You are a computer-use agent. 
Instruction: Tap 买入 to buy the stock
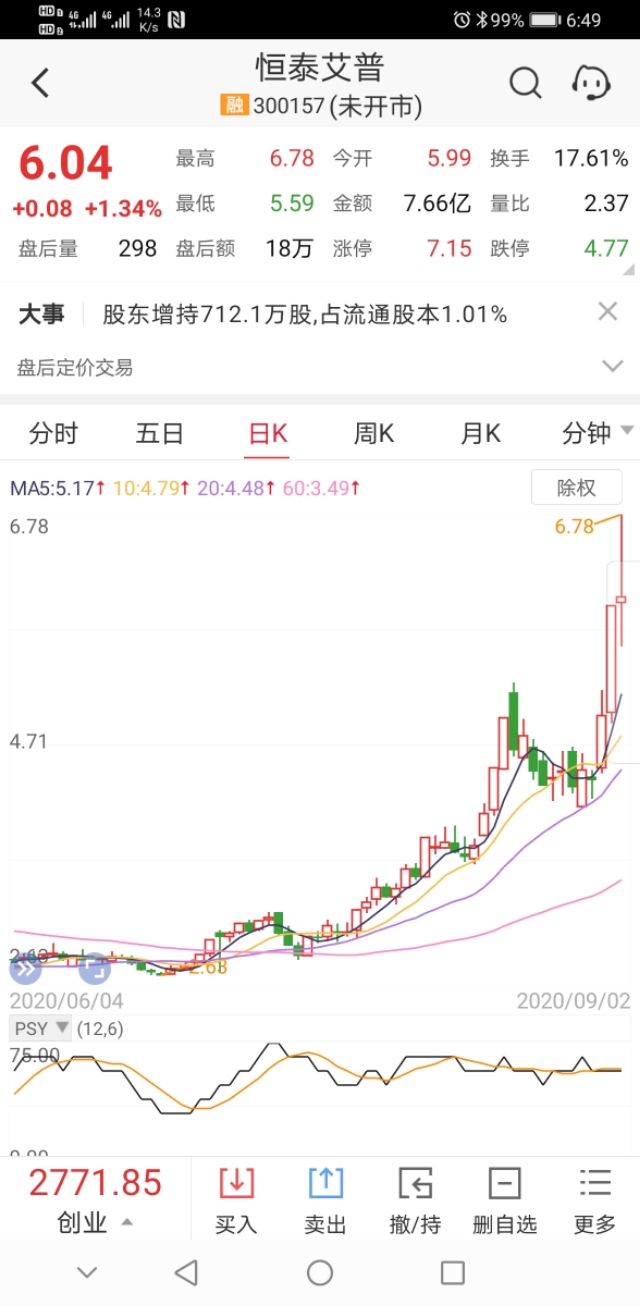[x=236, y=1200]
